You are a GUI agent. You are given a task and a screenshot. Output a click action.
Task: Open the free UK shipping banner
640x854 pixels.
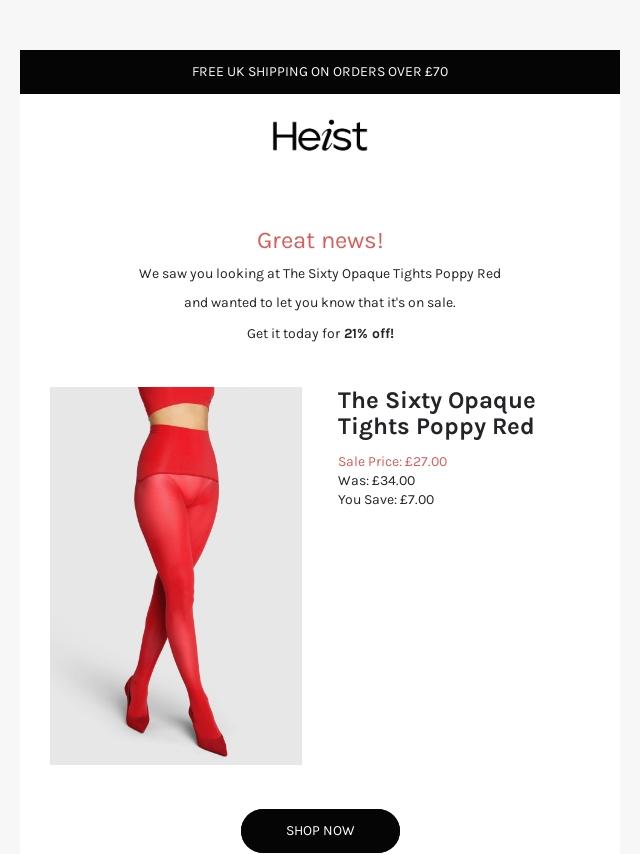tap(320, 72)
